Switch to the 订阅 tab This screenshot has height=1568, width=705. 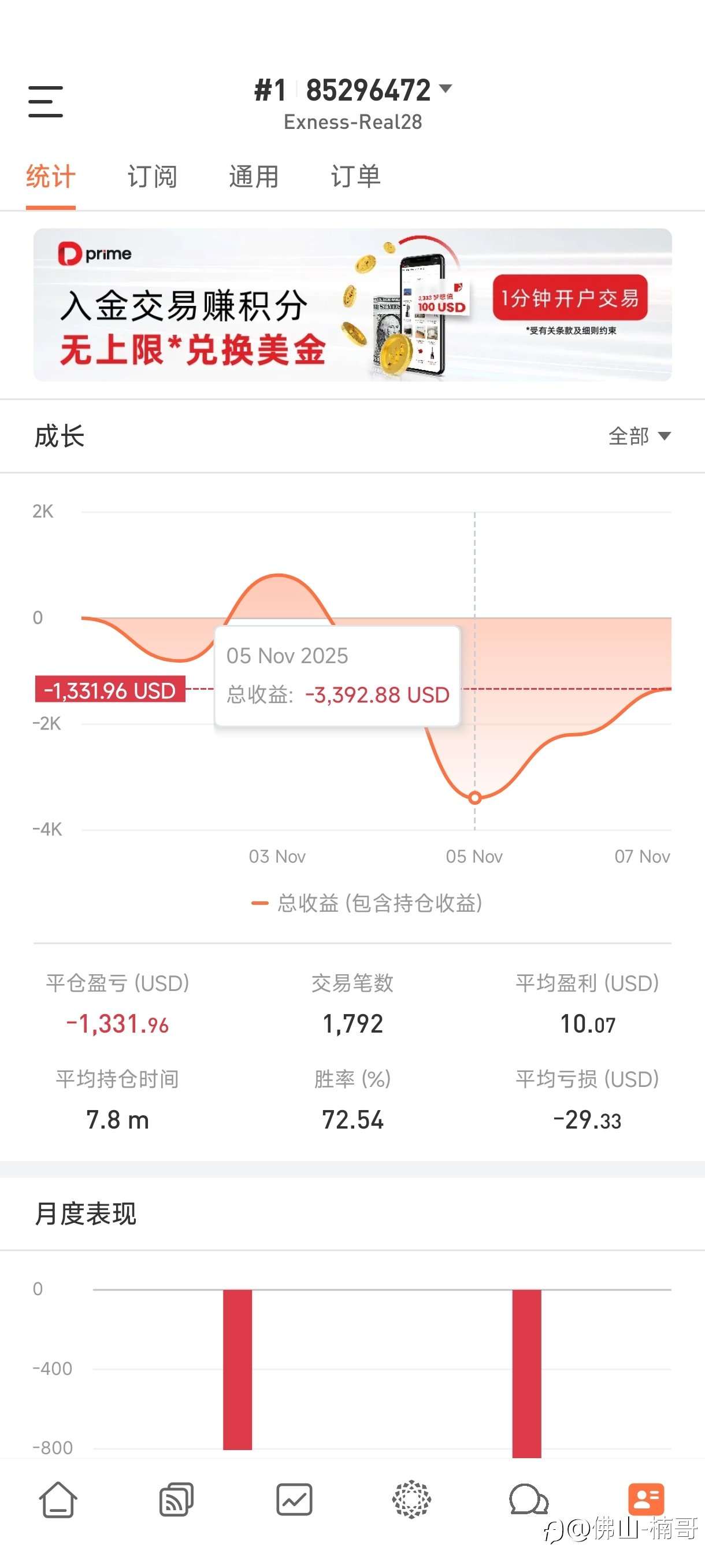coord(153,176)
